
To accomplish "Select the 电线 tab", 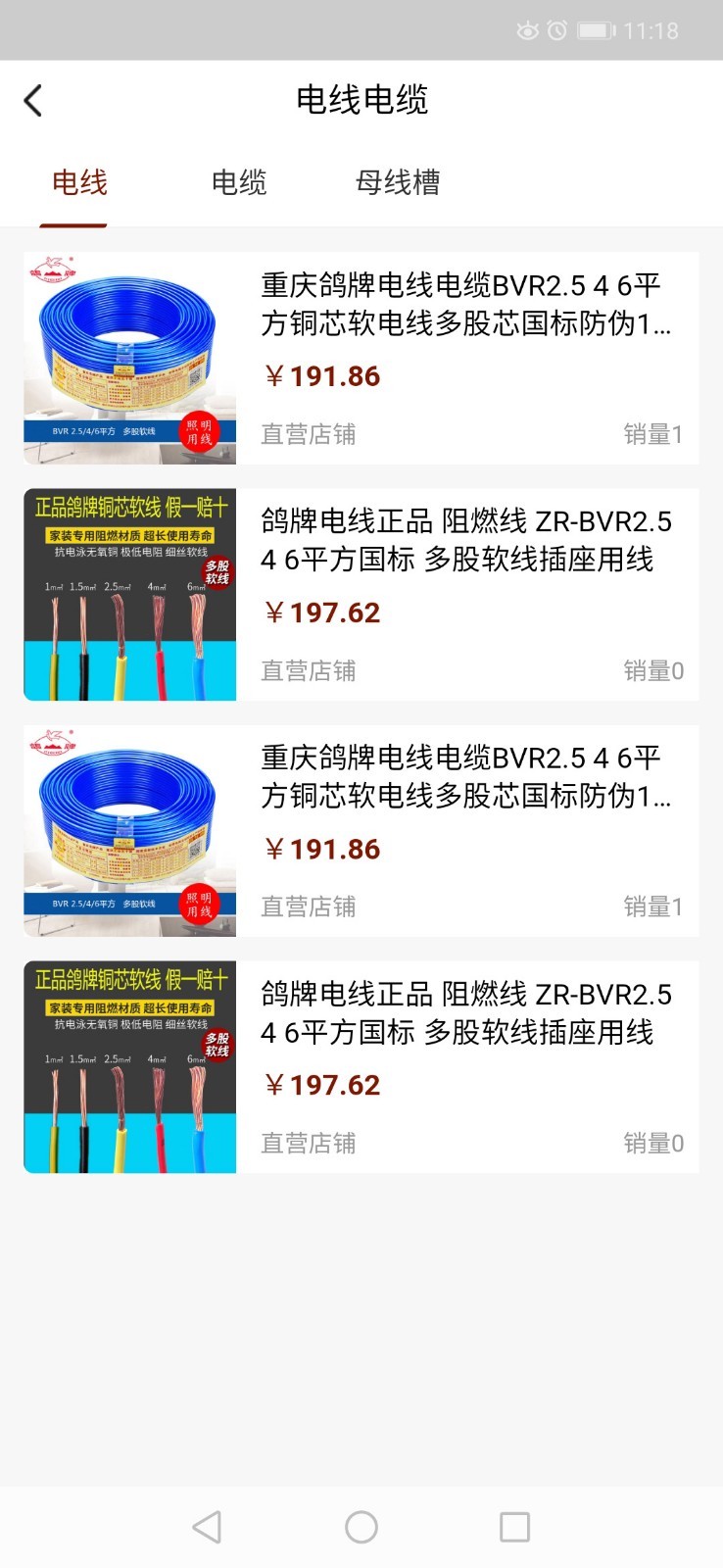I will (x=79, y=182).
